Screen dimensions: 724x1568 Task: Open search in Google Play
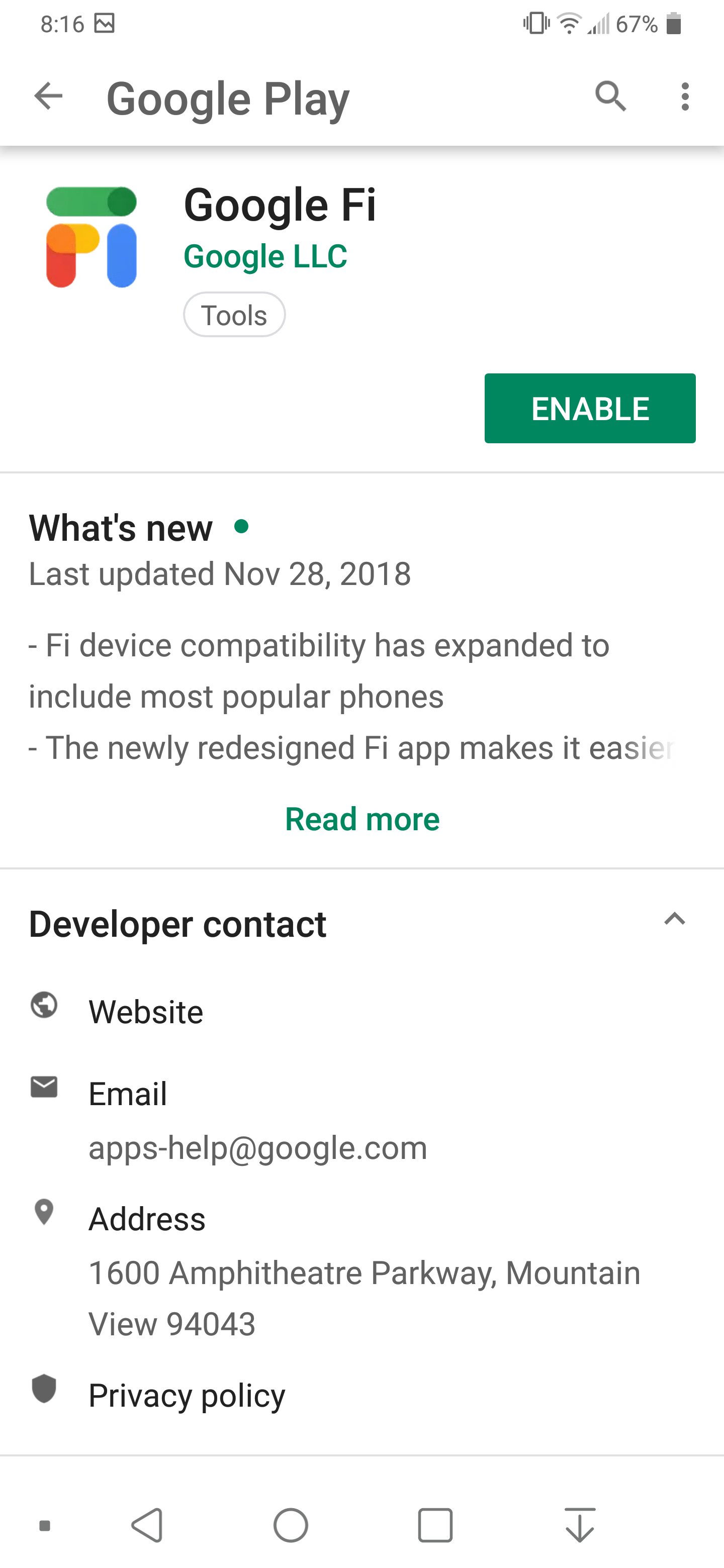[x=610, y=96]
